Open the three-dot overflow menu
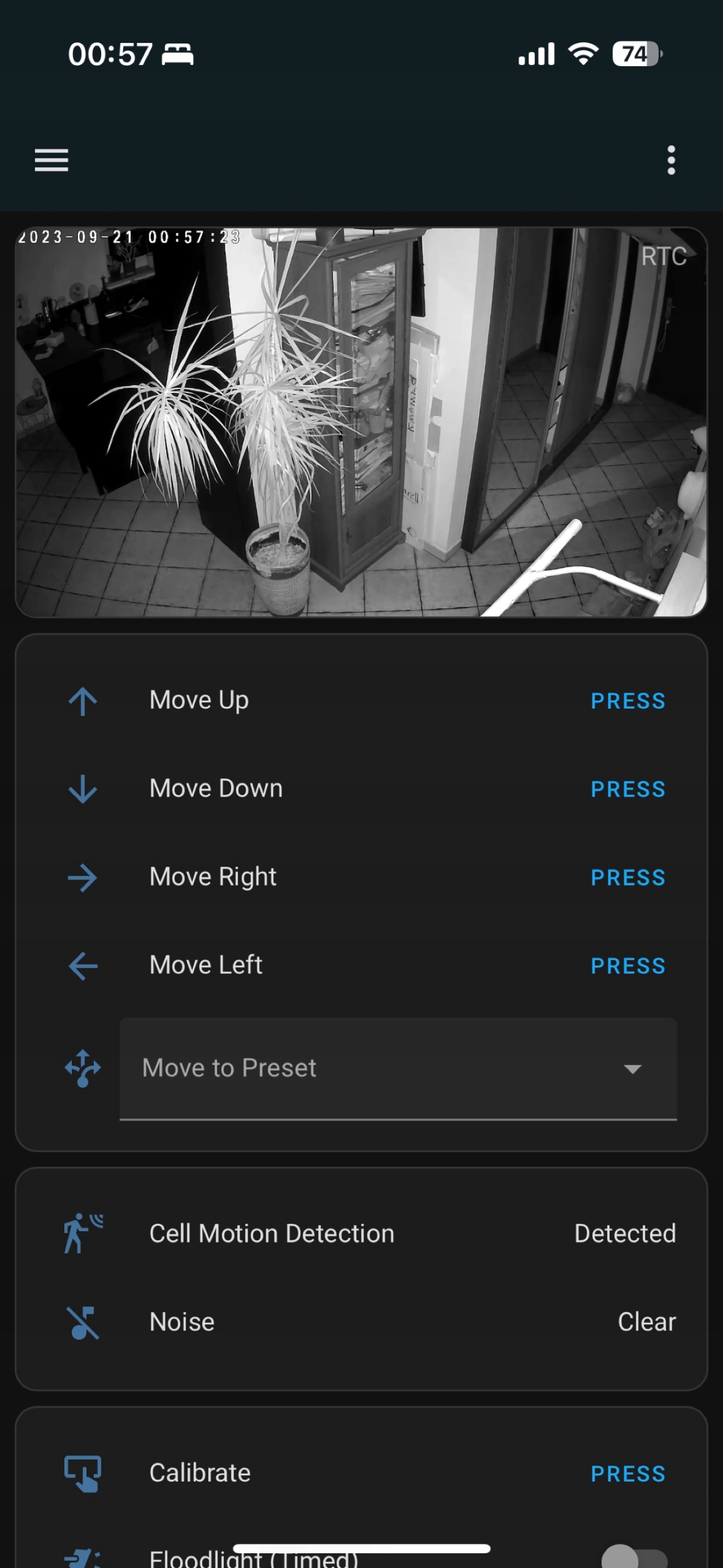Screen dimensions: 723x1568 [x=672, y=160]
